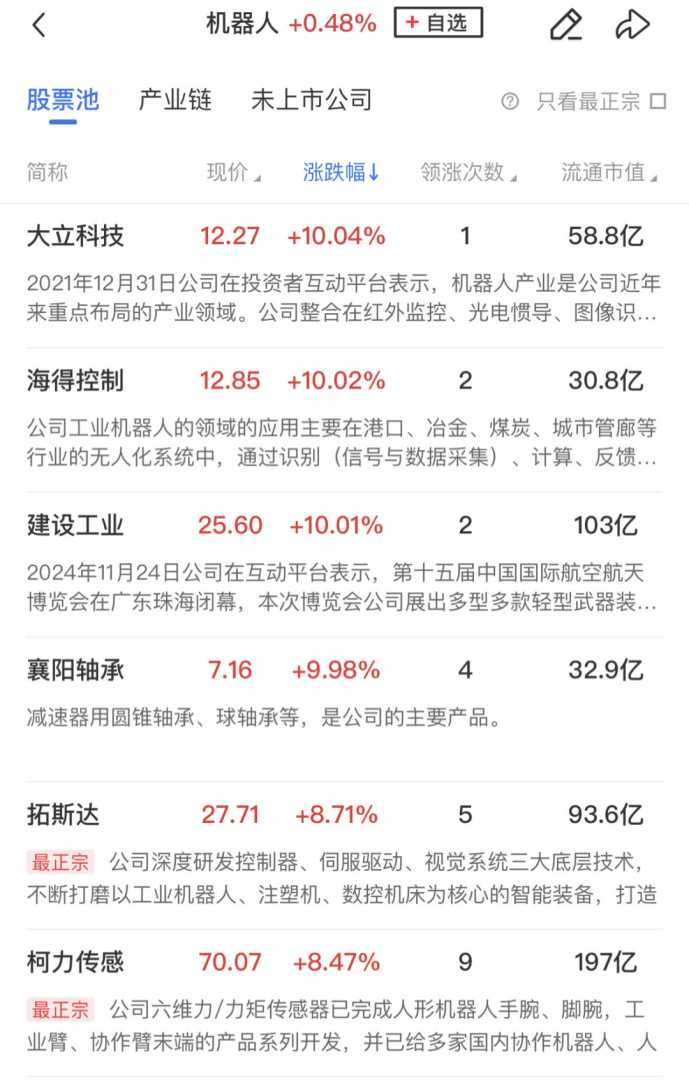Share this 机器人 sector page

632,25
